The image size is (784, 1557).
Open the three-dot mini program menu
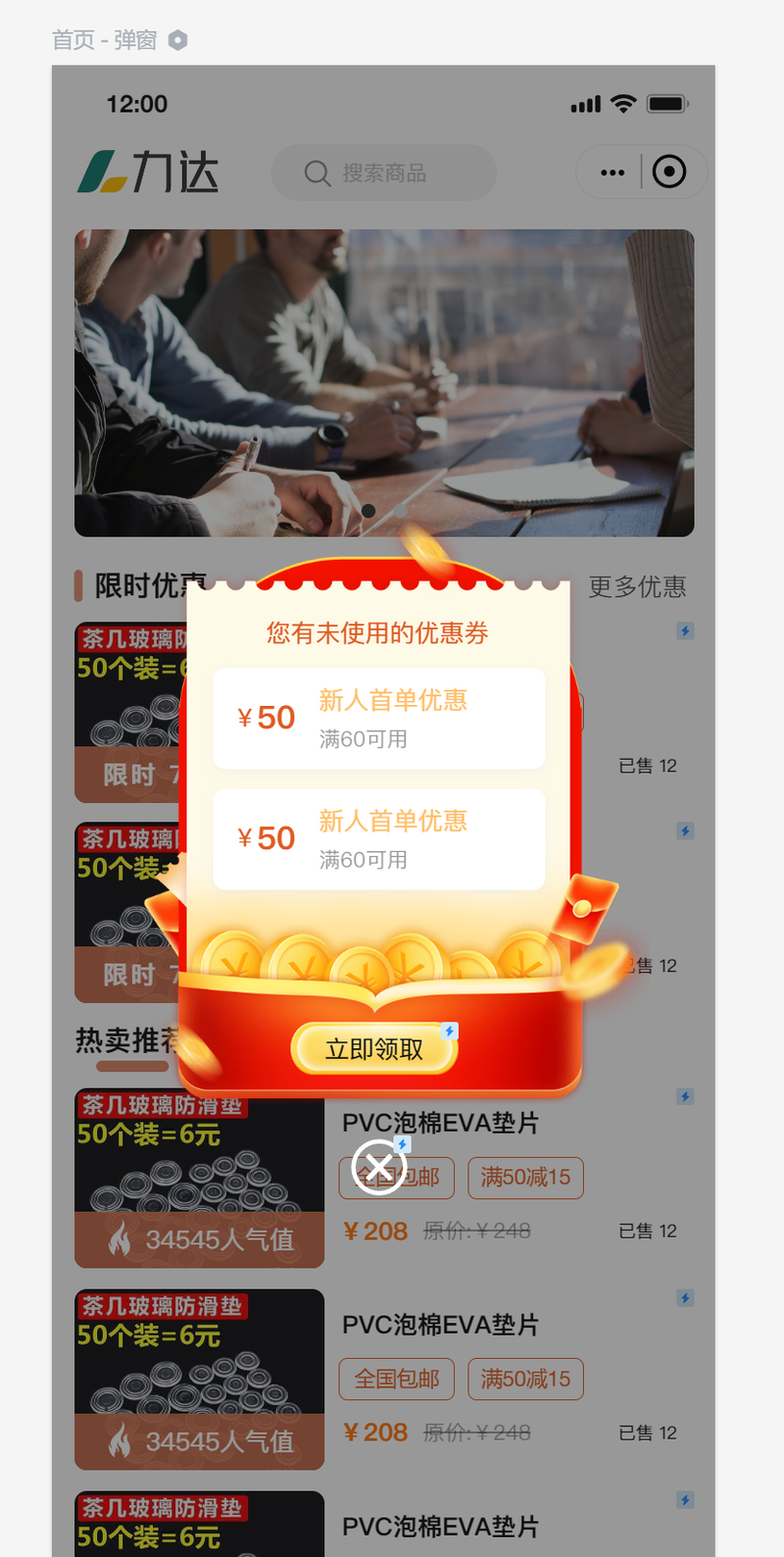point(612,173)
